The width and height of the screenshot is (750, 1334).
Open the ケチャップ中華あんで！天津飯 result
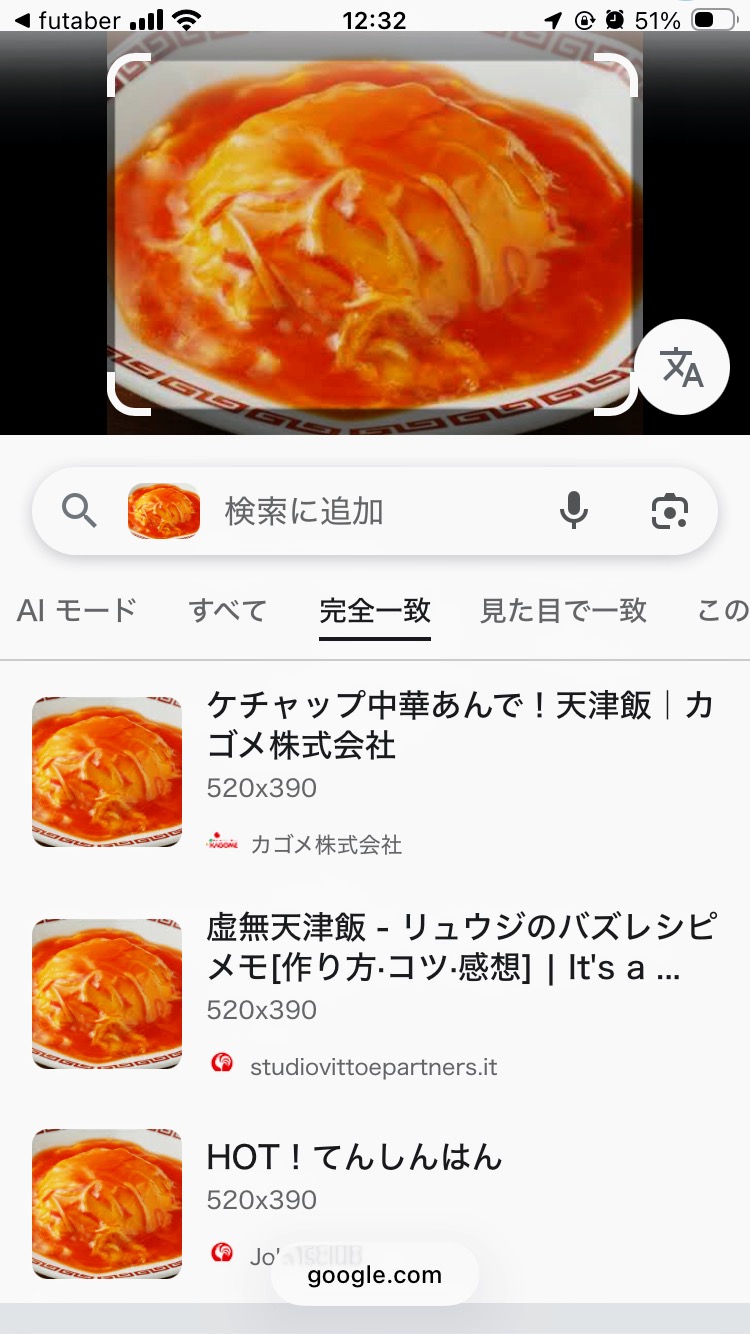coord(459,725)
